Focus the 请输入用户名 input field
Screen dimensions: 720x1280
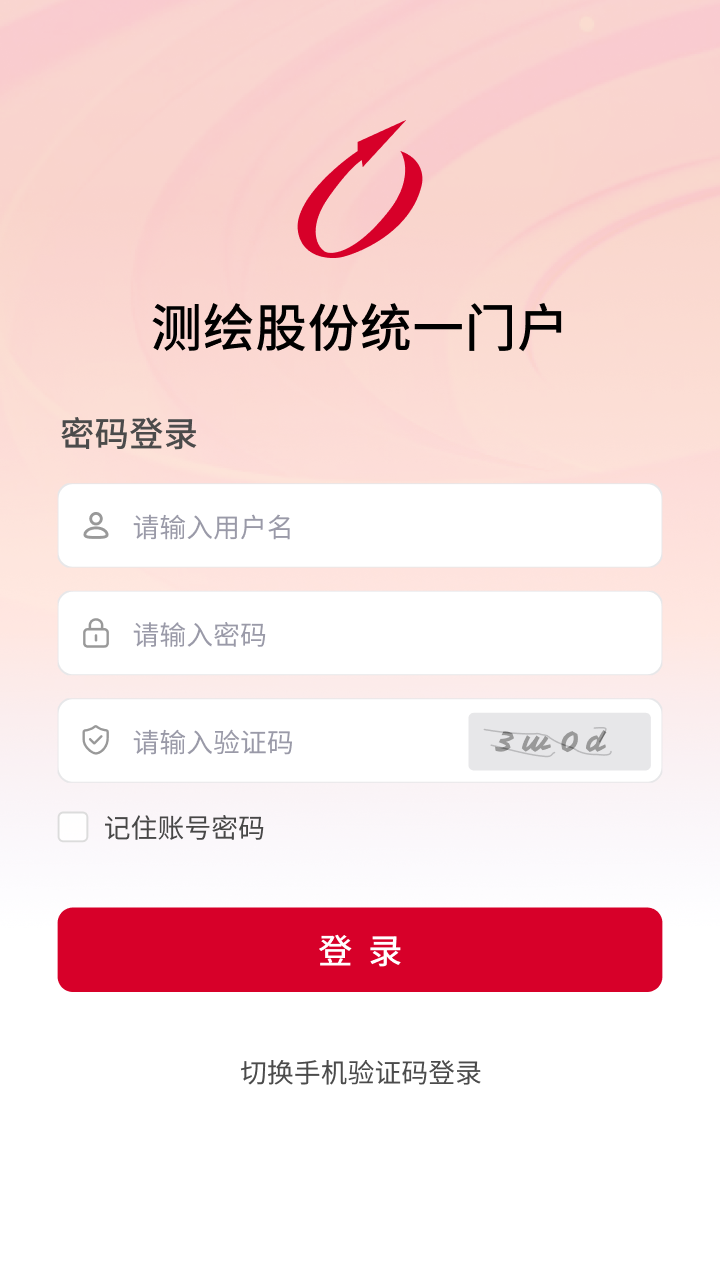pos(300,526)
